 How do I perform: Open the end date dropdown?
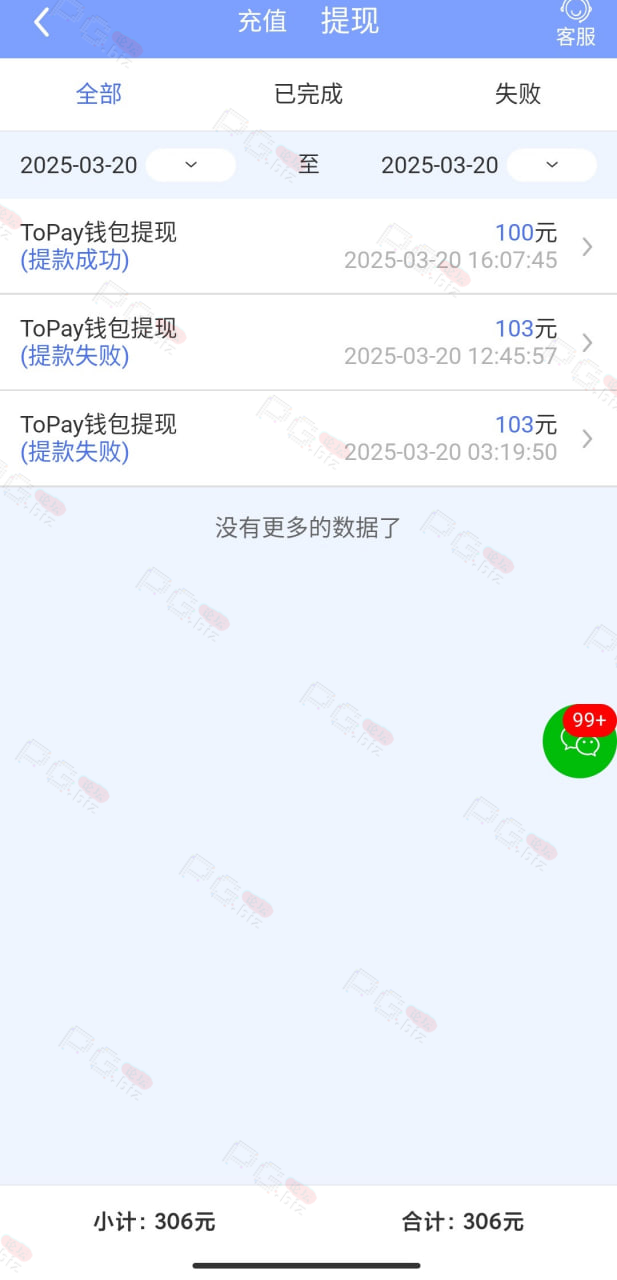552,165
